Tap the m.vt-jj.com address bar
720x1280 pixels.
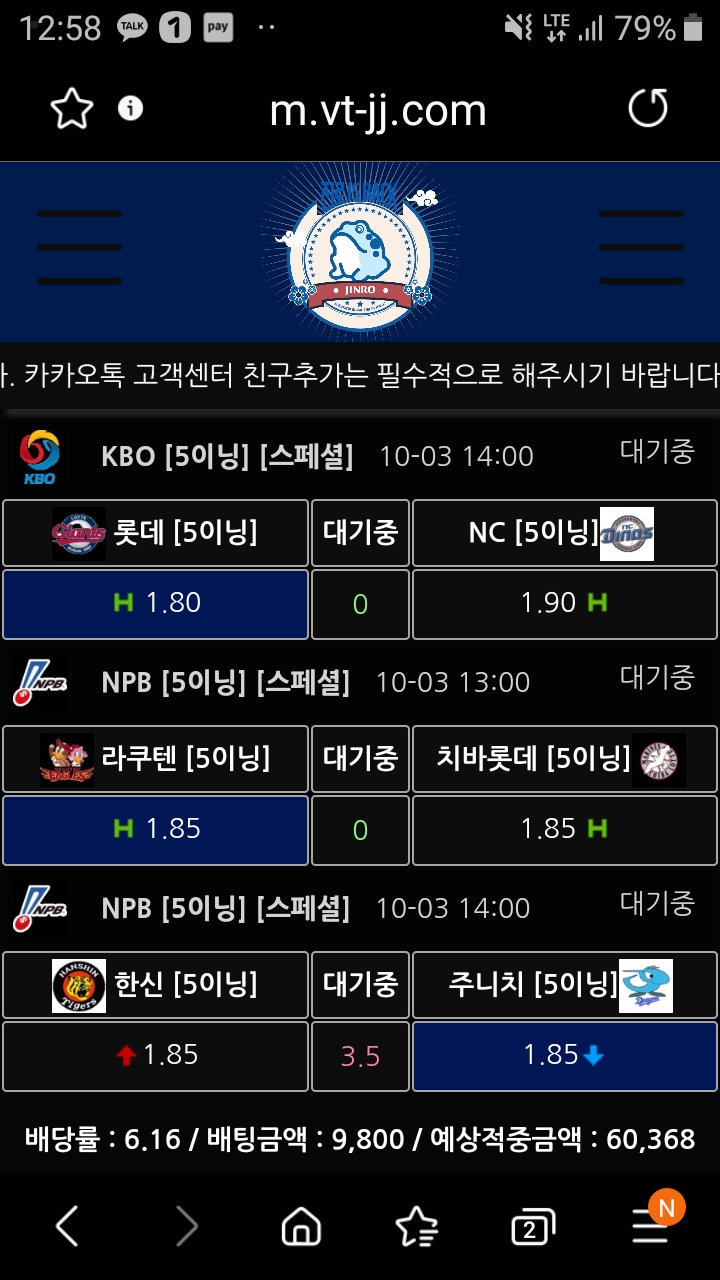(x=378, y=109)
